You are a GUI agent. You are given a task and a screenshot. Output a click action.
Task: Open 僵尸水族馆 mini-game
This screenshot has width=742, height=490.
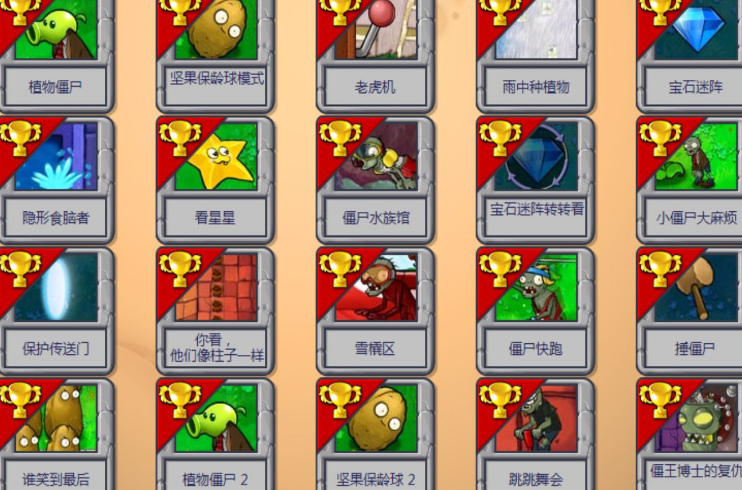376,180
